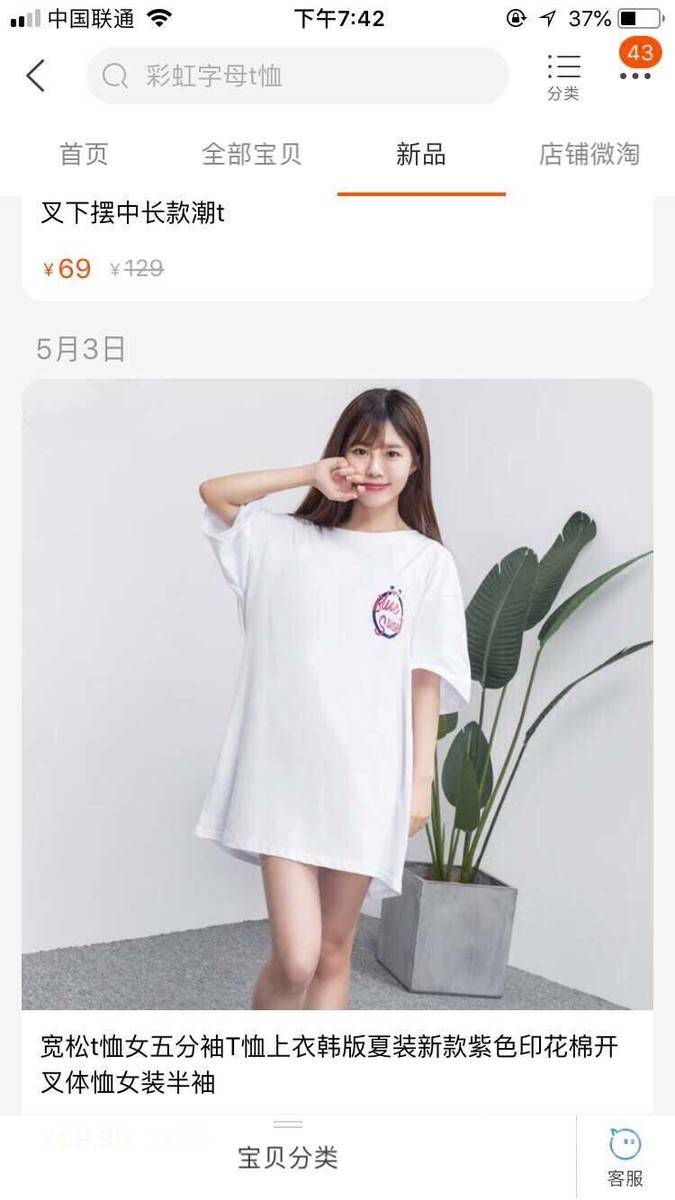Switch to the 全部宝贝 tab
The image size is (675, 1200).
coord(251,154)
